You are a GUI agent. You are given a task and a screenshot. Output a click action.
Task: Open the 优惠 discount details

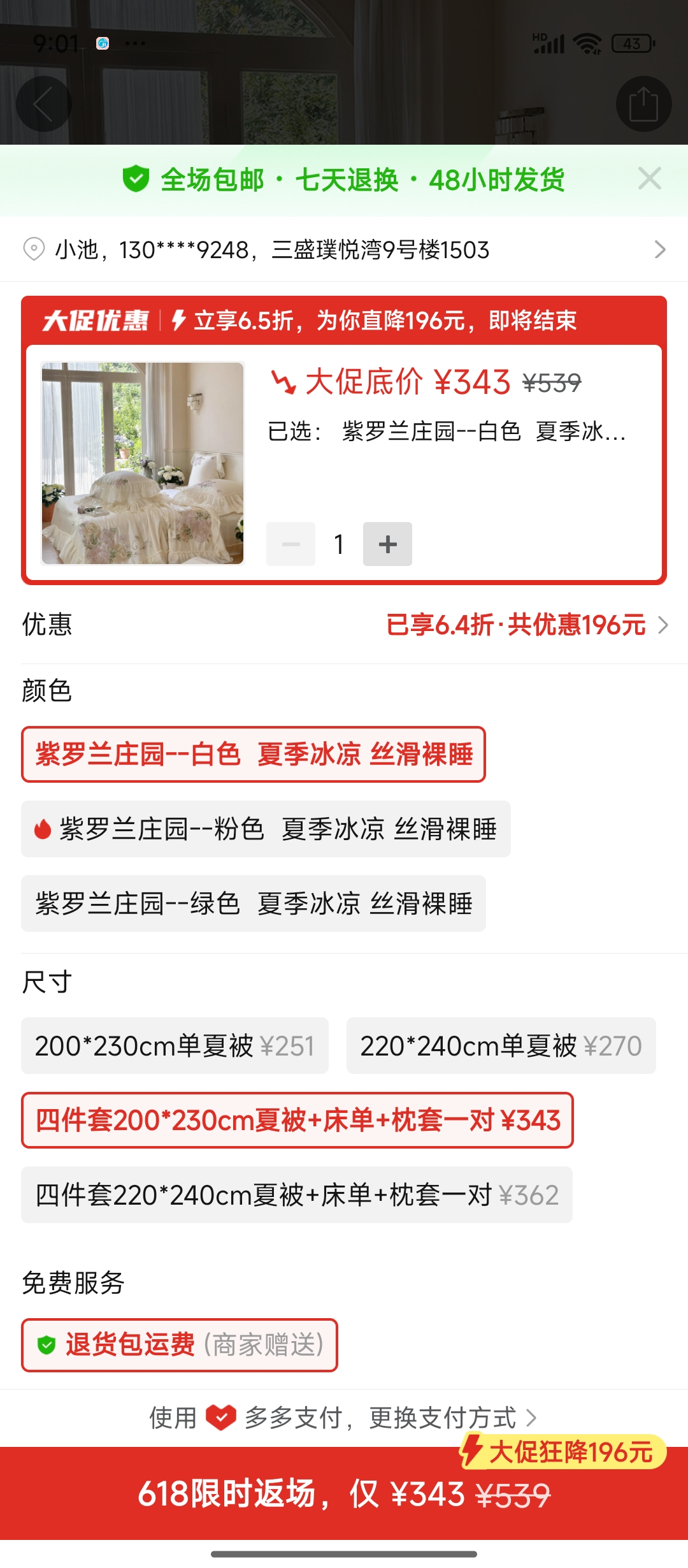pos(526,625)
